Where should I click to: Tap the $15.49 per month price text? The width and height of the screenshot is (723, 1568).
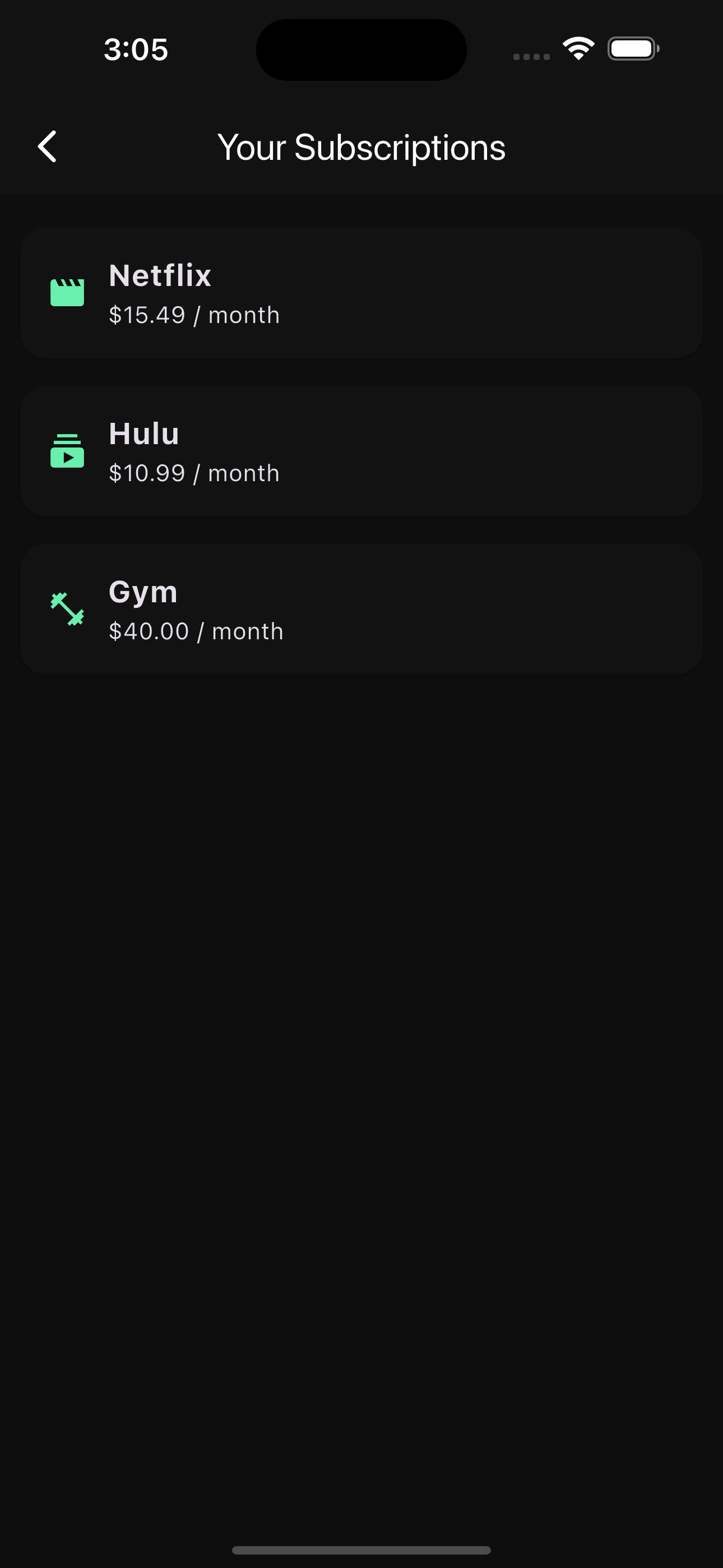coord(193,315)
